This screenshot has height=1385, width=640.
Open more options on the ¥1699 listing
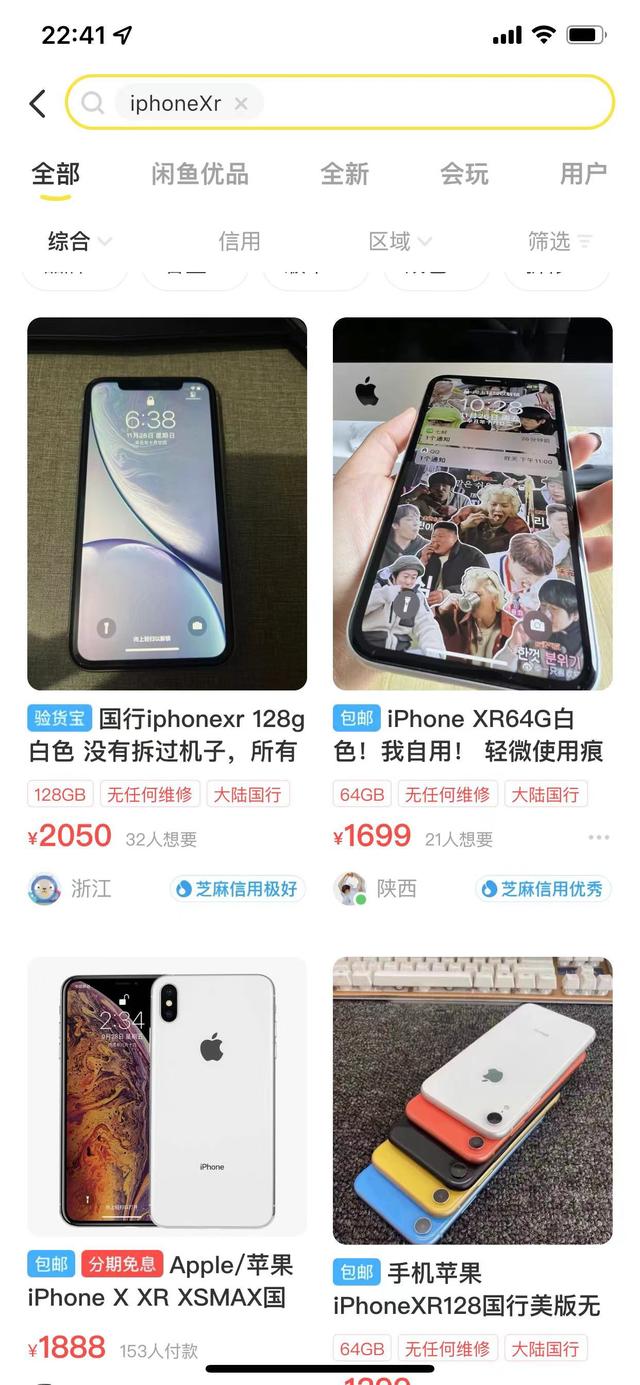coord(598,837)
